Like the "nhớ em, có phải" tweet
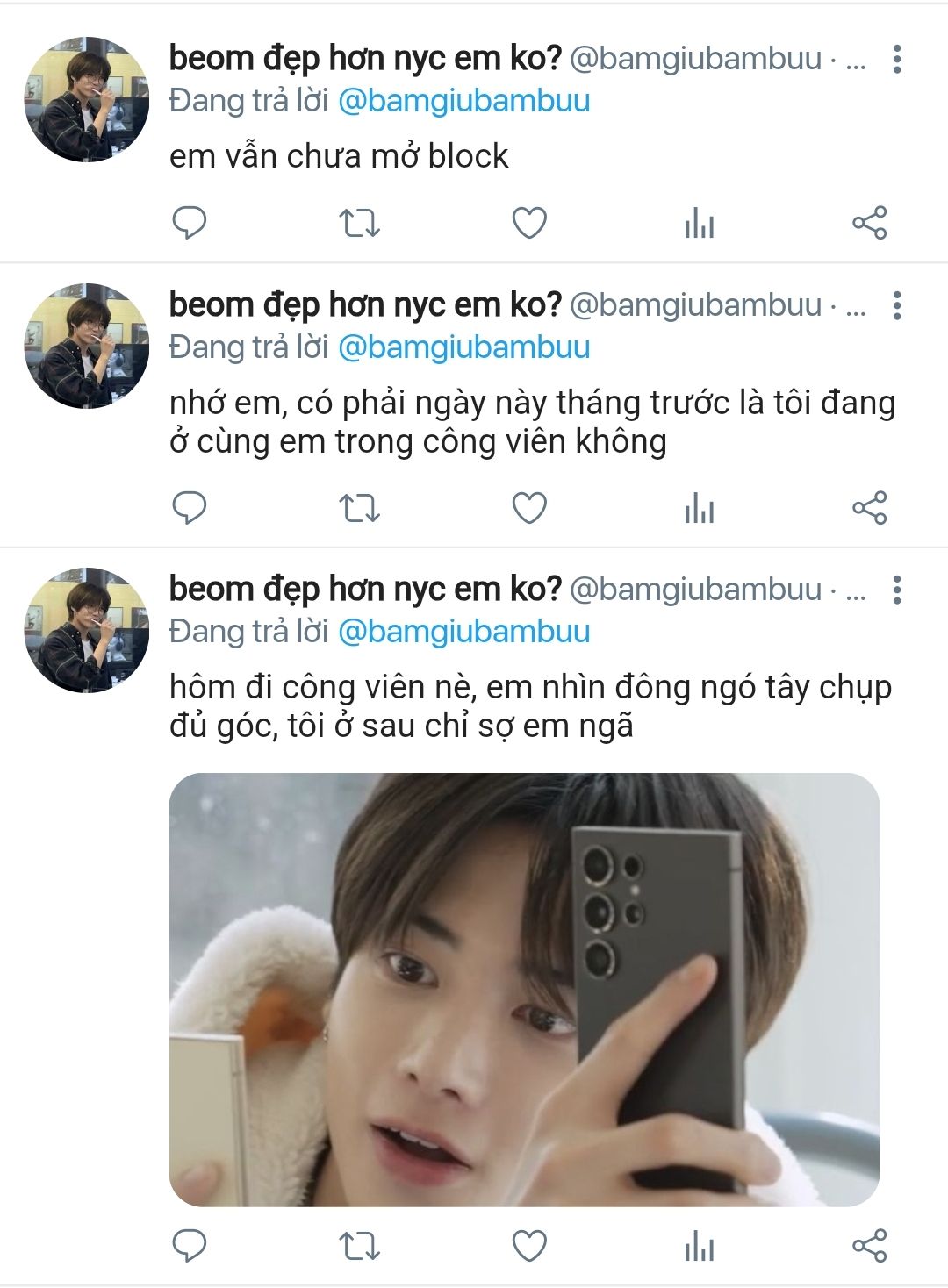The width and height of the screenshot is (948, 1288). coord(529,507)
